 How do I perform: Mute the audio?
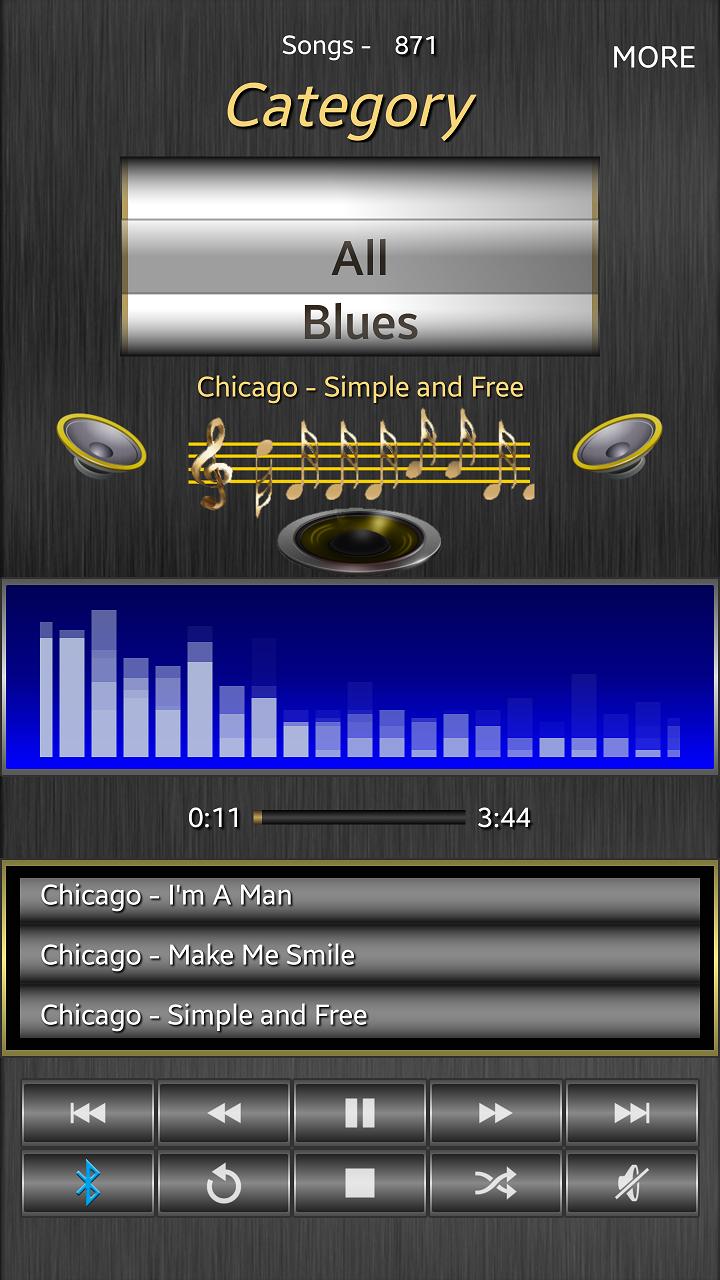click(x=632, y=1184)
